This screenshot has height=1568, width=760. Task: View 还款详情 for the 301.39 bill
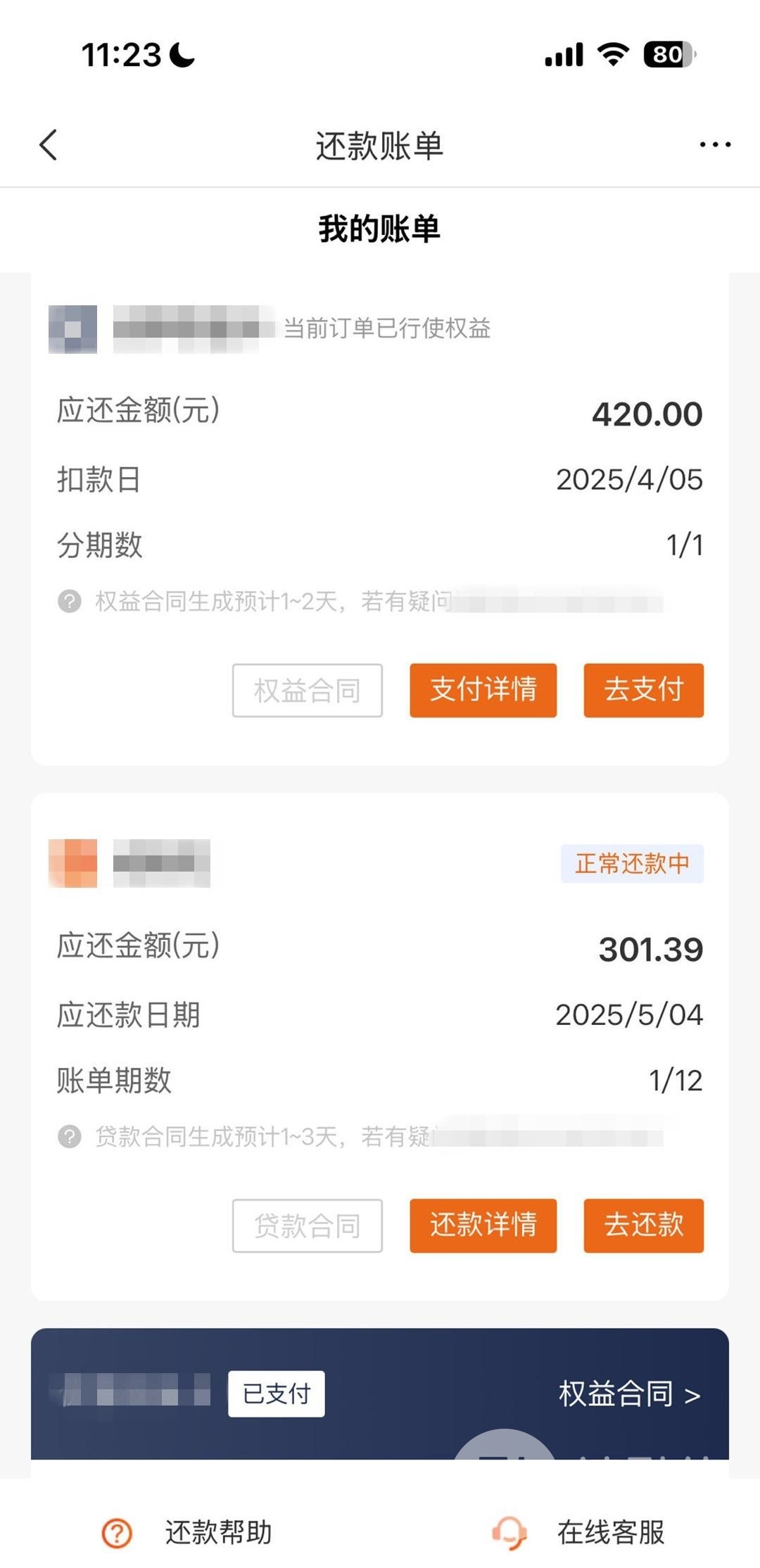tap(483, 1225)
